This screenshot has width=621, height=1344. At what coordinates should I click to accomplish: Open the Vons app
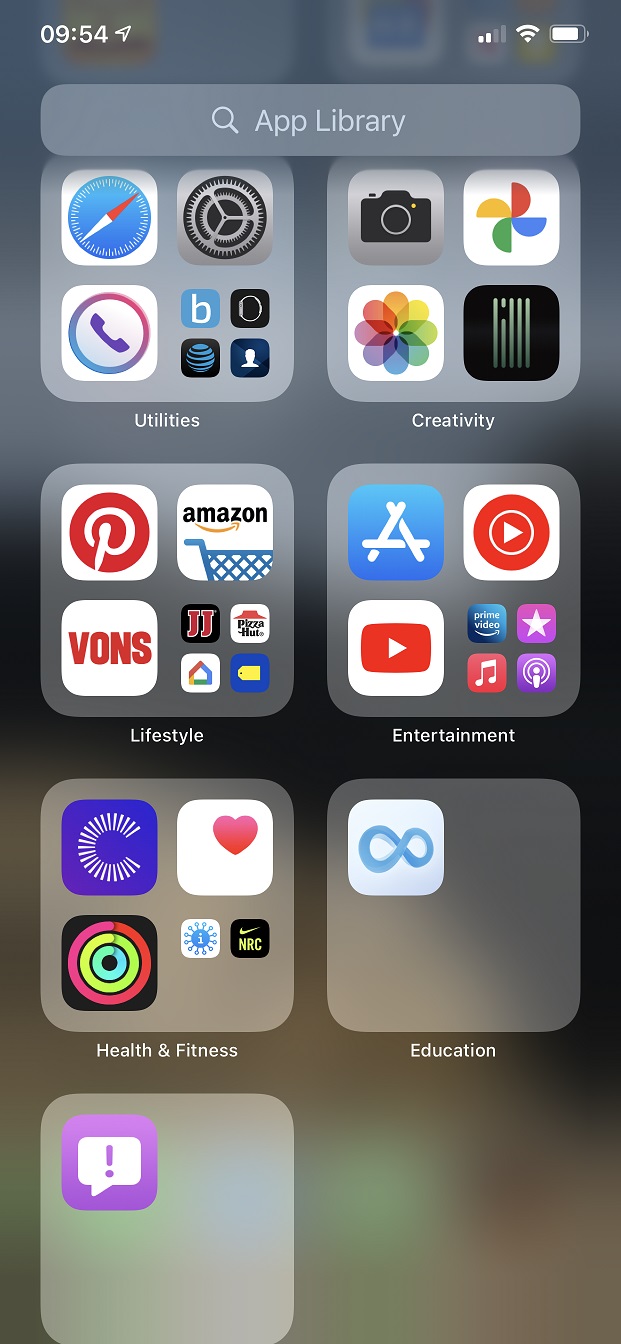pyautogui.click(x=109, y=648)
